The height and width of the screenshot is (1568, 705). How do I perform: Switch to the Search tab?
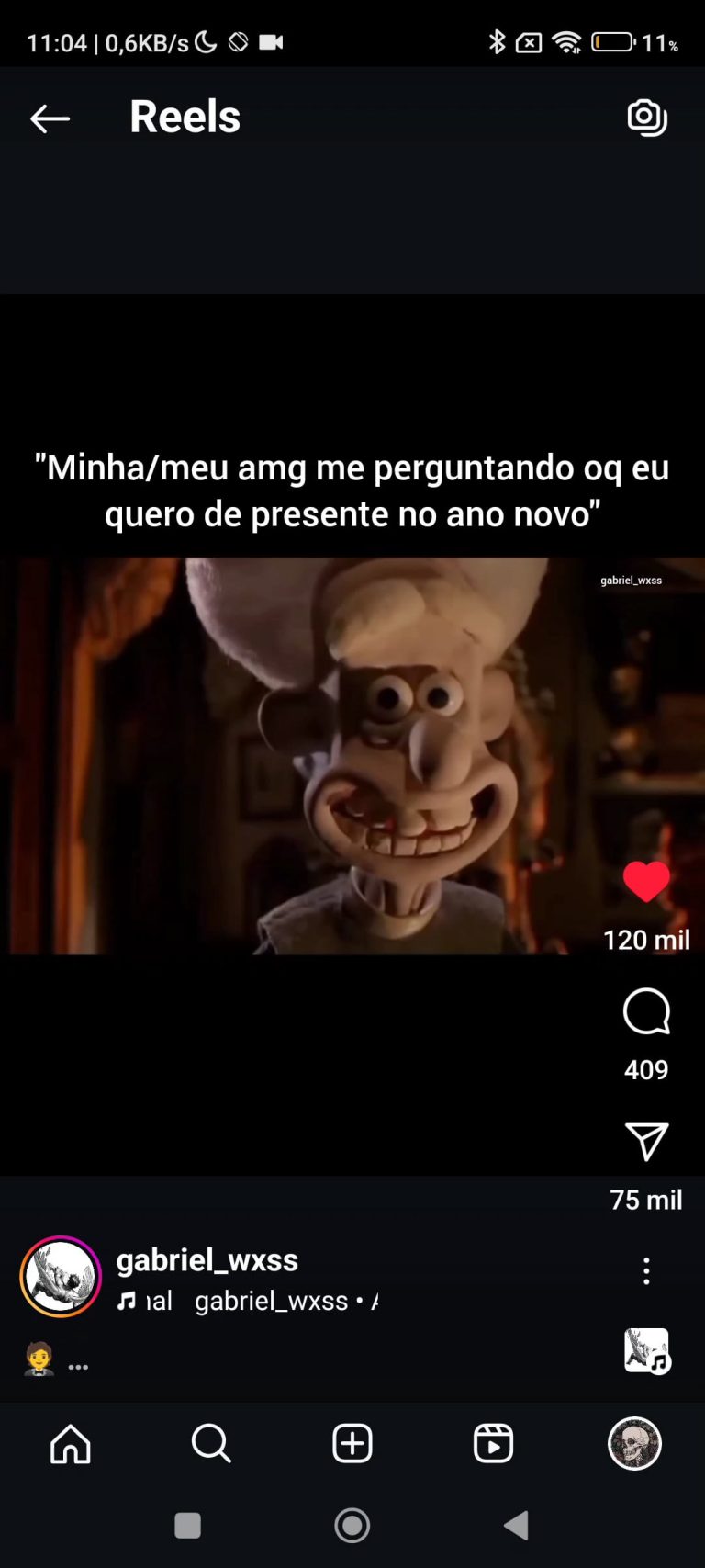(211, 1443)
